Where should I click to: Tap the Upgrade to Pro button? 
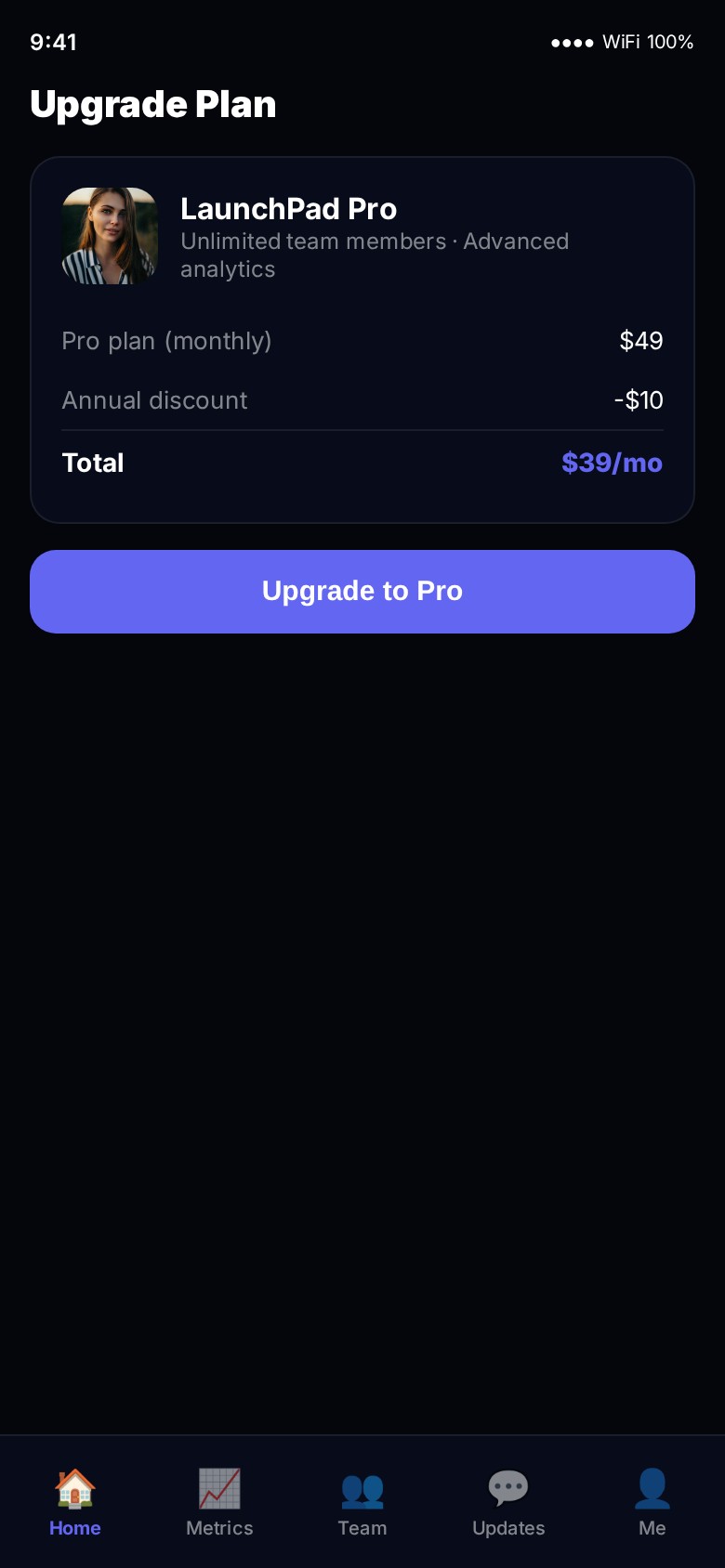tap(362, 592)
